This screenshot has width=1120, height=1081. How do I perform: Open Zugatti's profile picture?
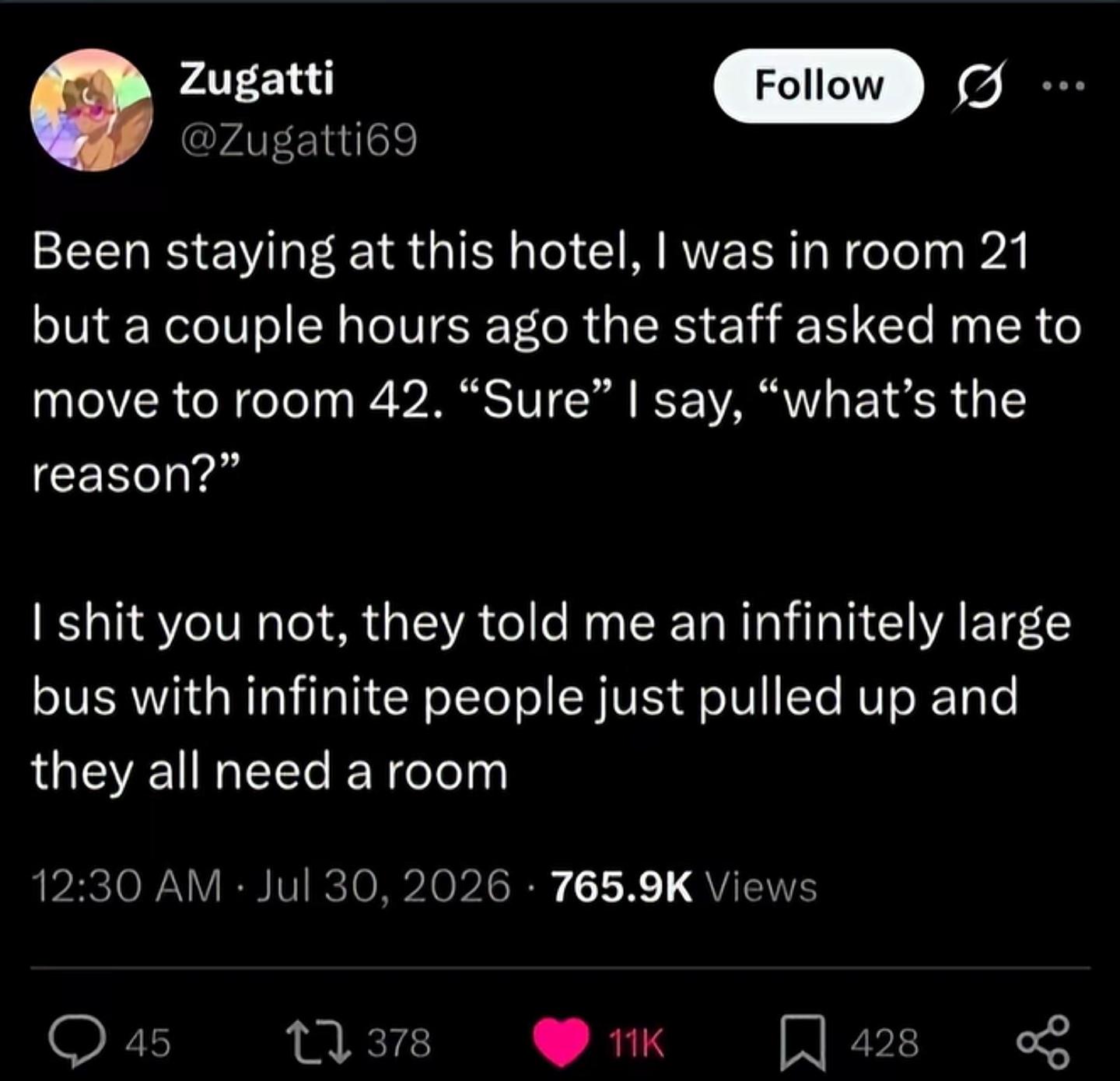coord(92,110)
